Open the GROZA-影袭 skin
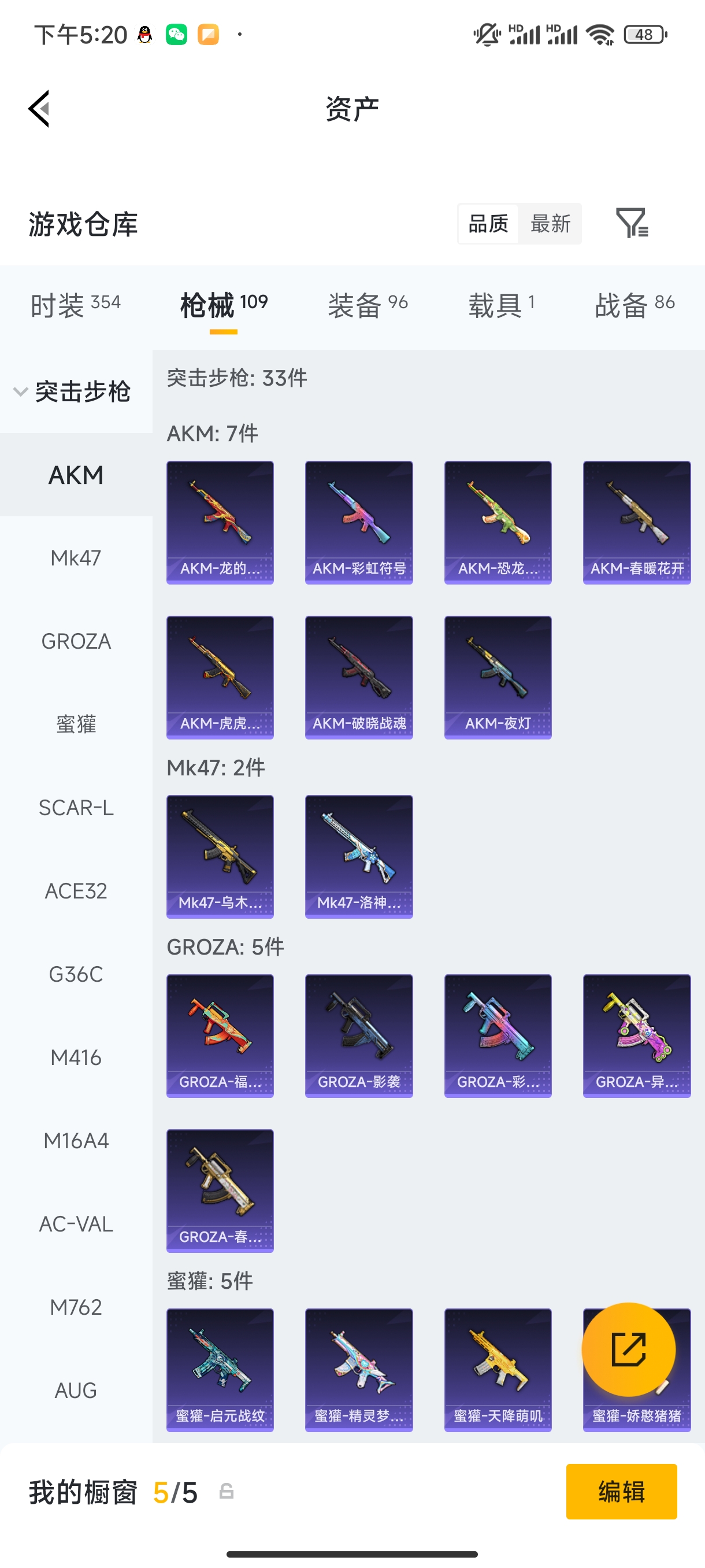This screenshot has height=1568, width=705. pyautogui.click(x=359, y=1036)
